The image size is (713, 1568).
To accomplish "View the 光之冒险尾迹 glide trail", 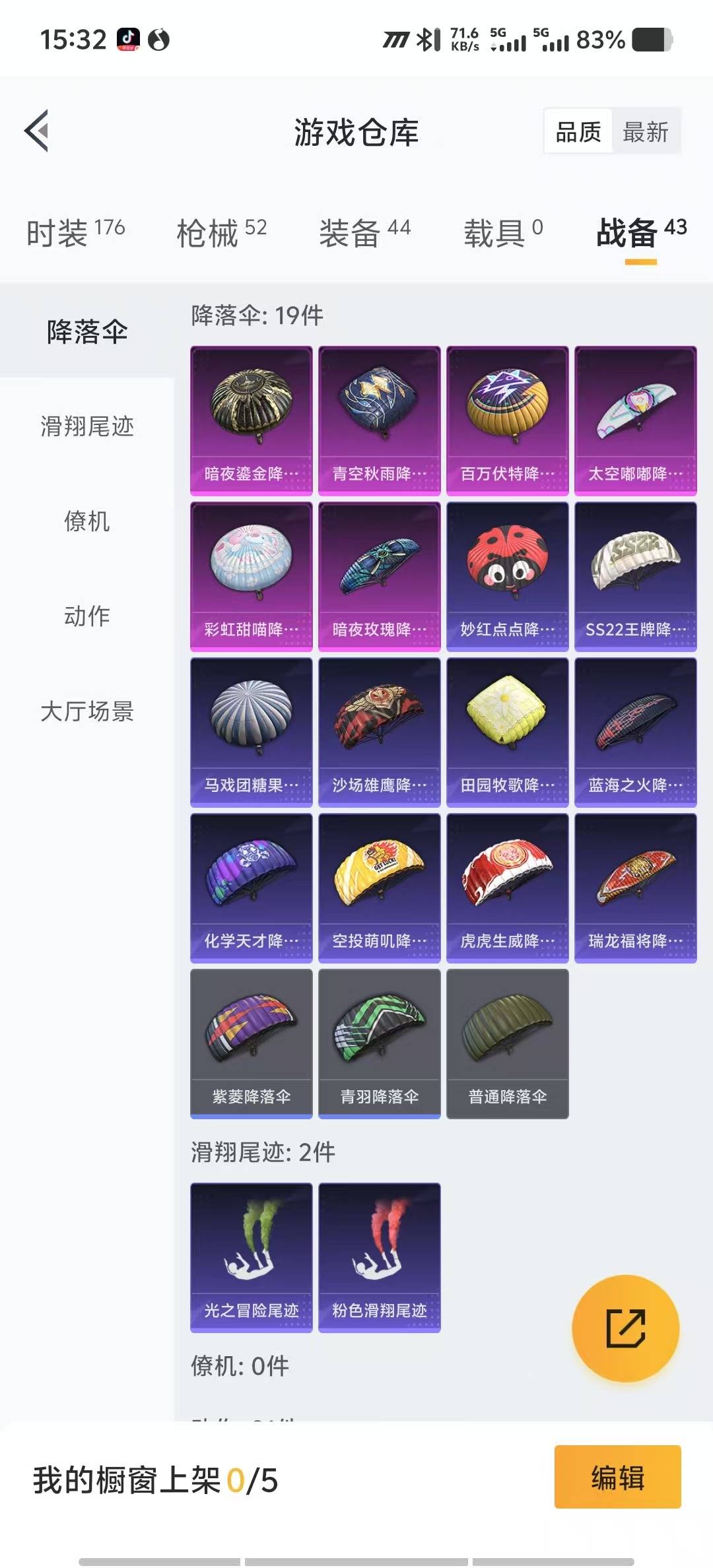I will [252, 1257].
